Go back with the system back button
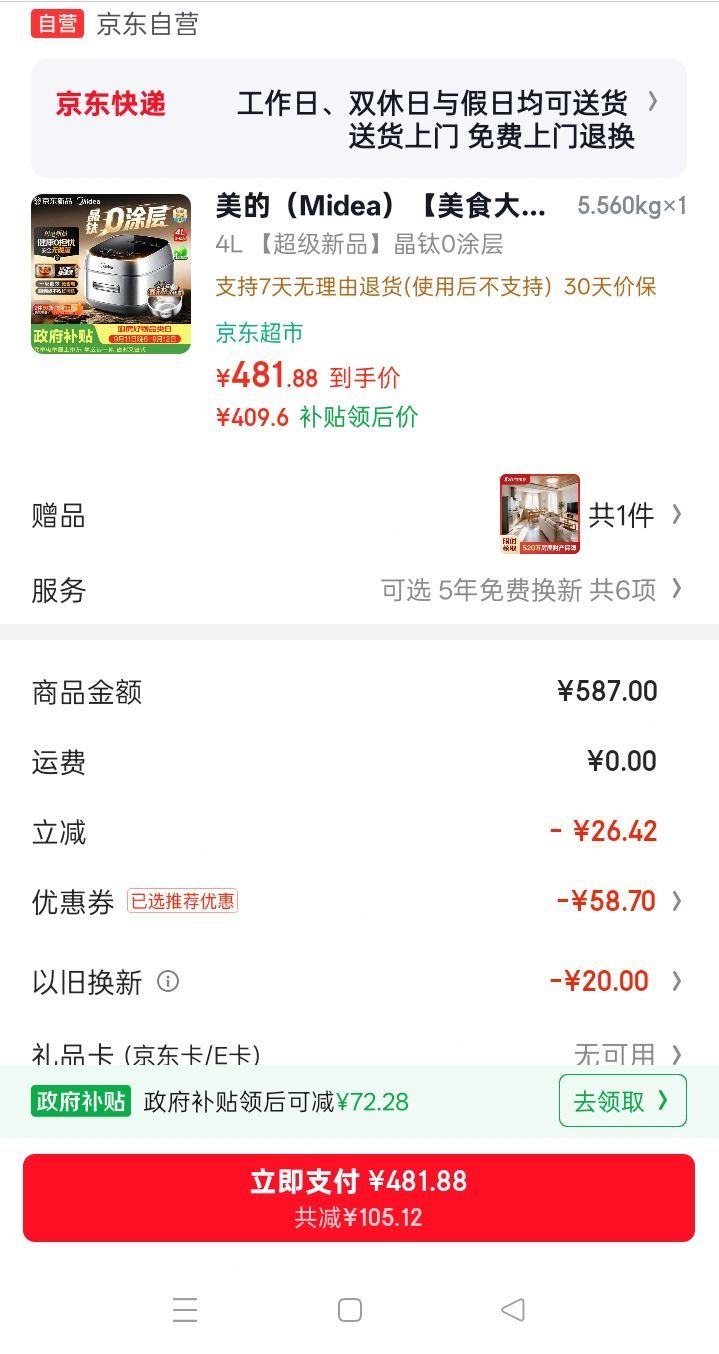The width and height of the screenshot is (719, 1354). click(x=513, y=1310)
